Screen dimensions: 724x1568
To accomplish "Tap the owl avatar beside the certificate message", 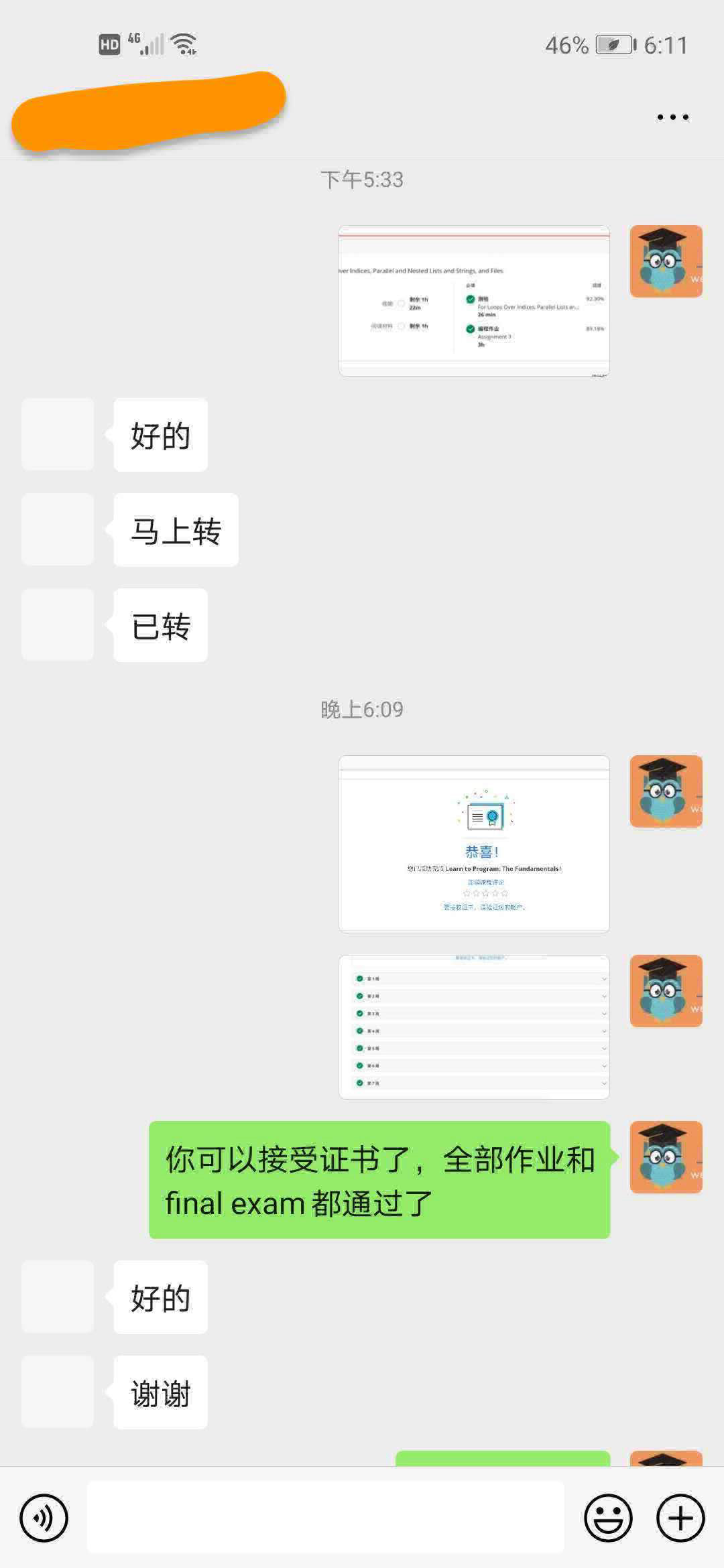I will coord(666,1157).
